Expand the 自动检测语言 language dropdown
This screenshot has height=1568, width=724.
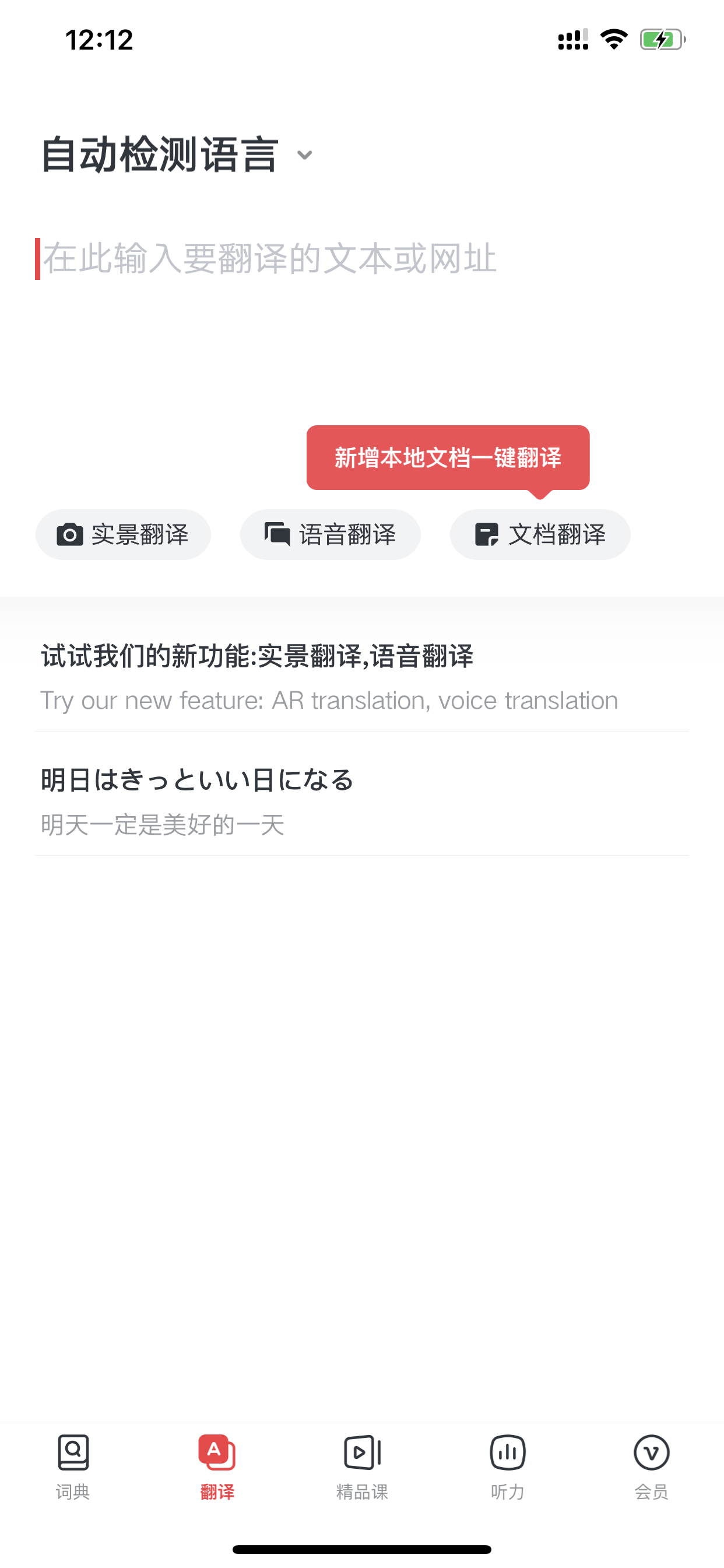click(177, 155)
